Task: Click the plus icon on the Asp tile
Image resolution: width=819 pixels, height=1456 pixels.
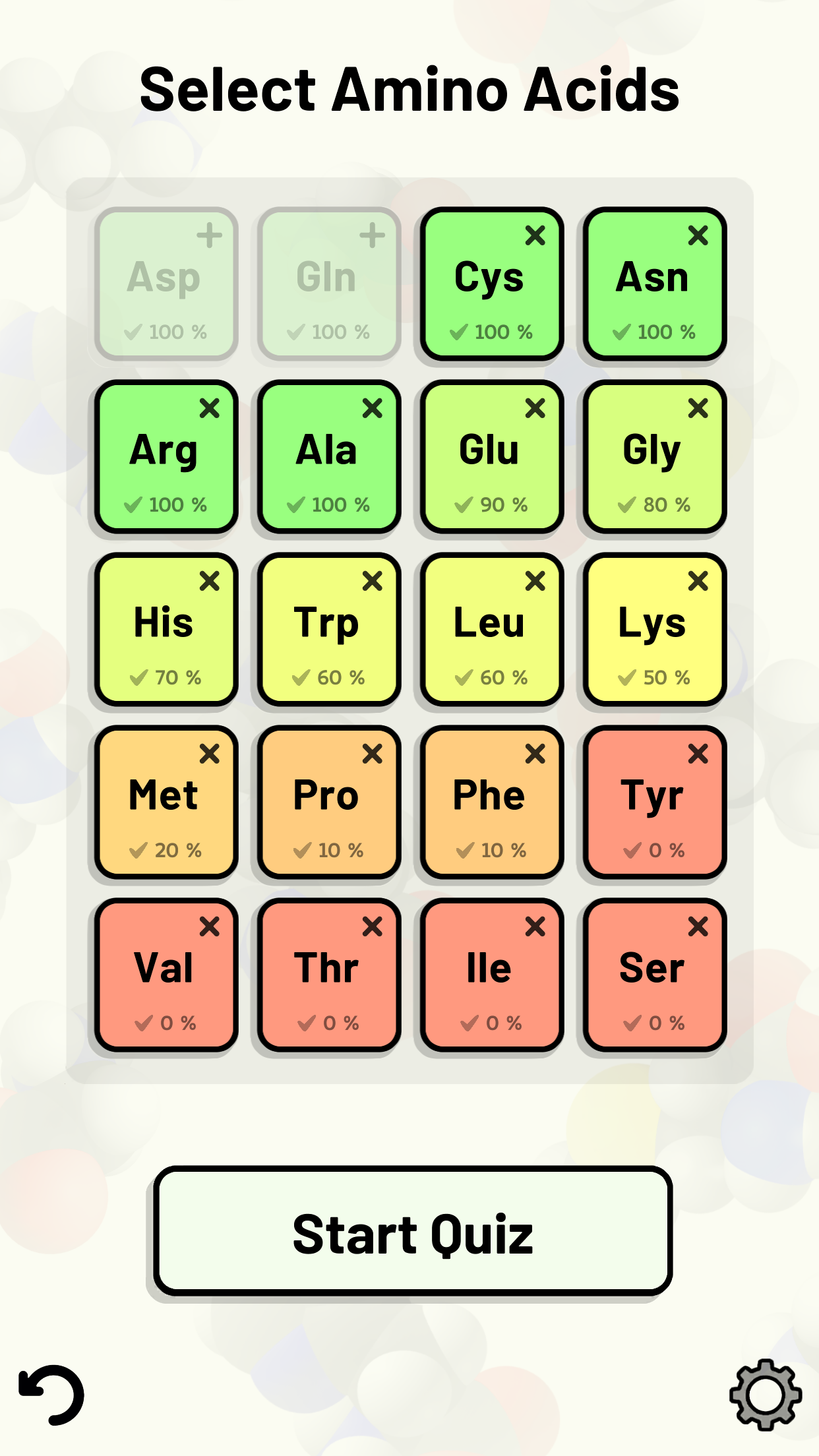Action: pyautogui.click(x=210, y=235)
